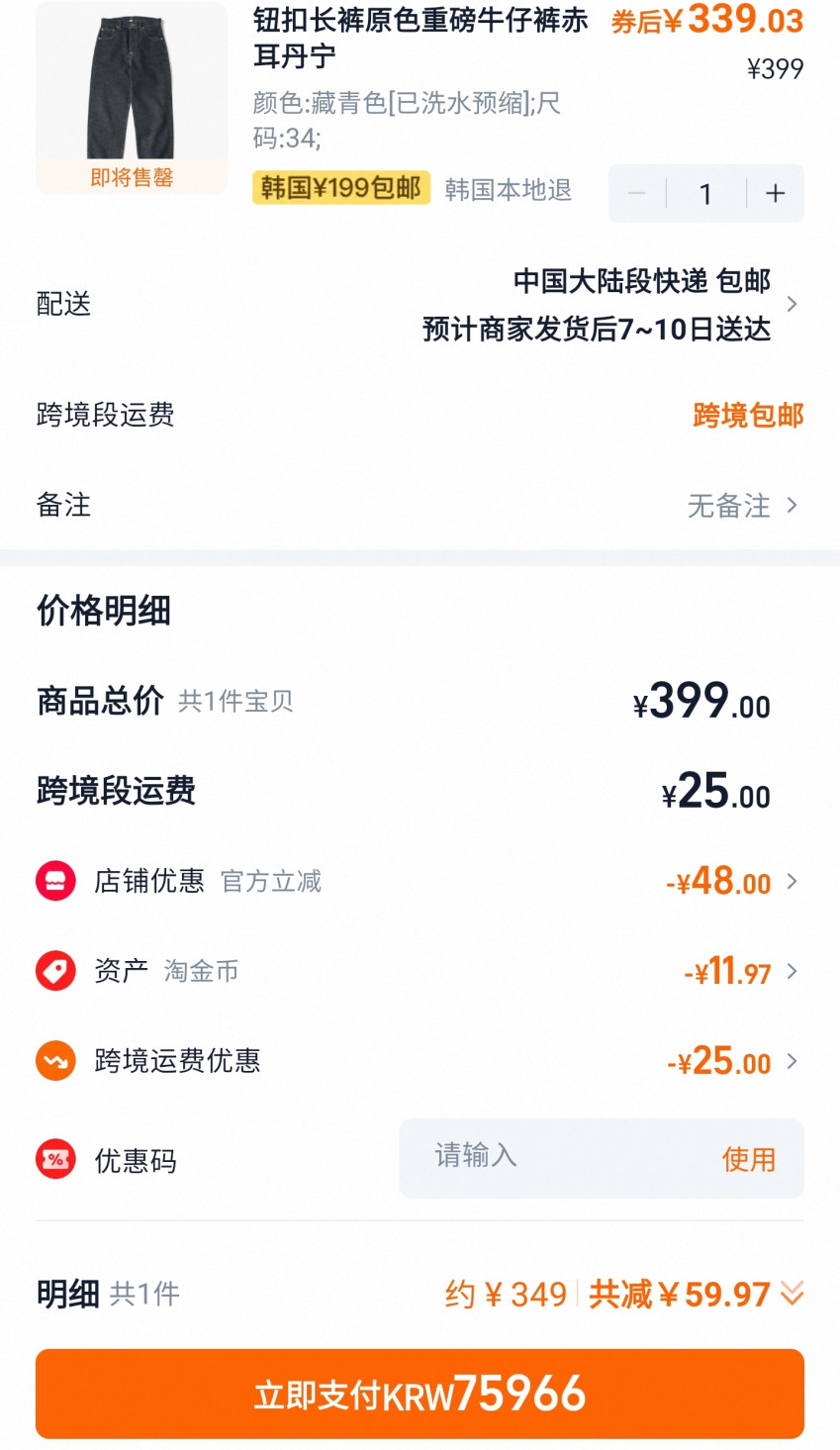This screenshot has width=840, height=1450.
Task: Open 淘金币 asset deduction details
Action: (738, 971)
